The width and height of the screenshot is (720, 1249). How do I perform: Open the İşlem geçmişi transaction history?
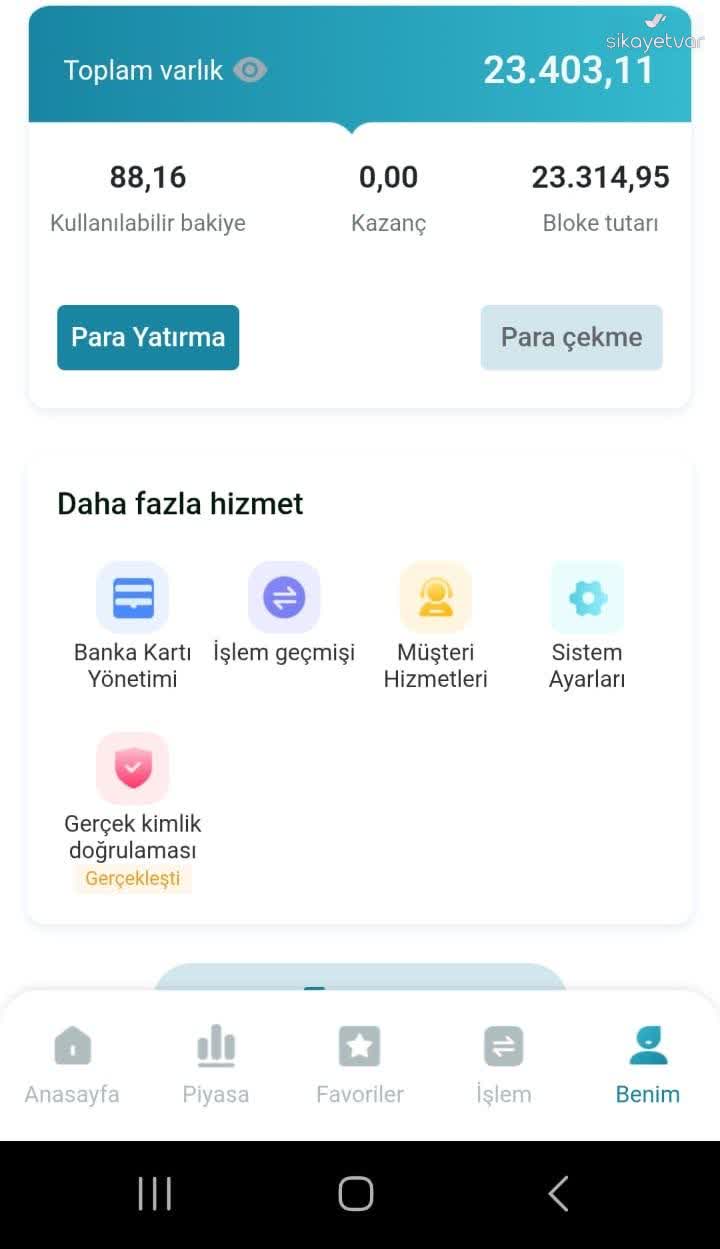tap(284, 597)
